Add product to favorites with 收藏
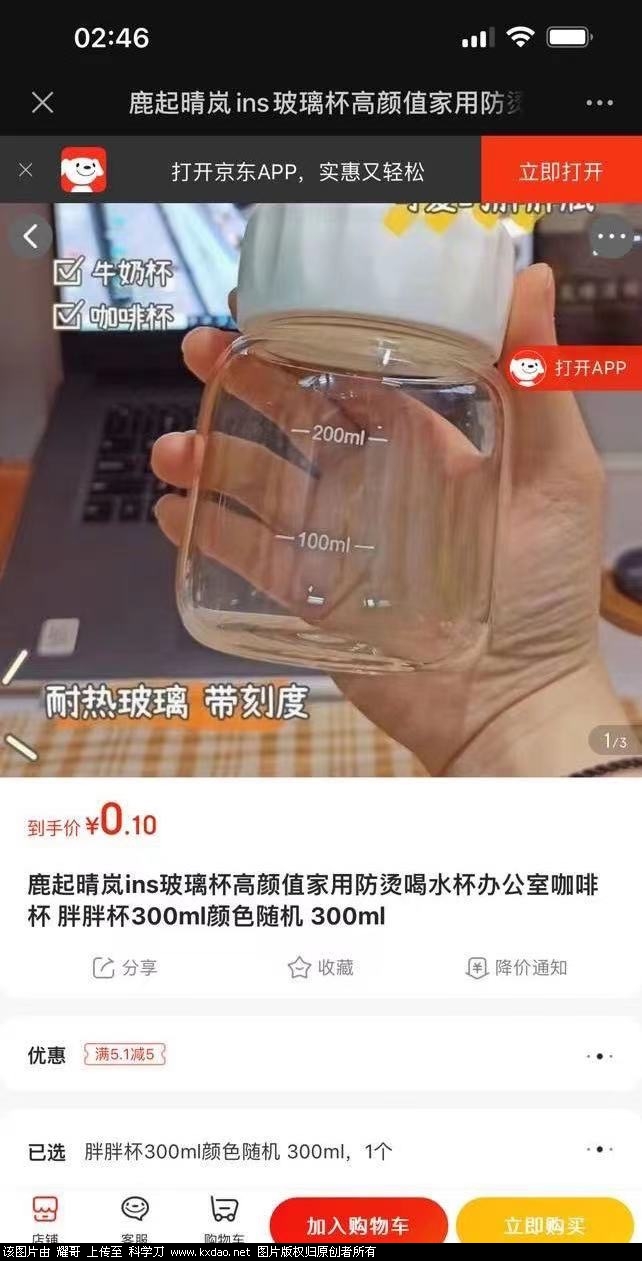 pyautogui.click(x=320, y=967)
